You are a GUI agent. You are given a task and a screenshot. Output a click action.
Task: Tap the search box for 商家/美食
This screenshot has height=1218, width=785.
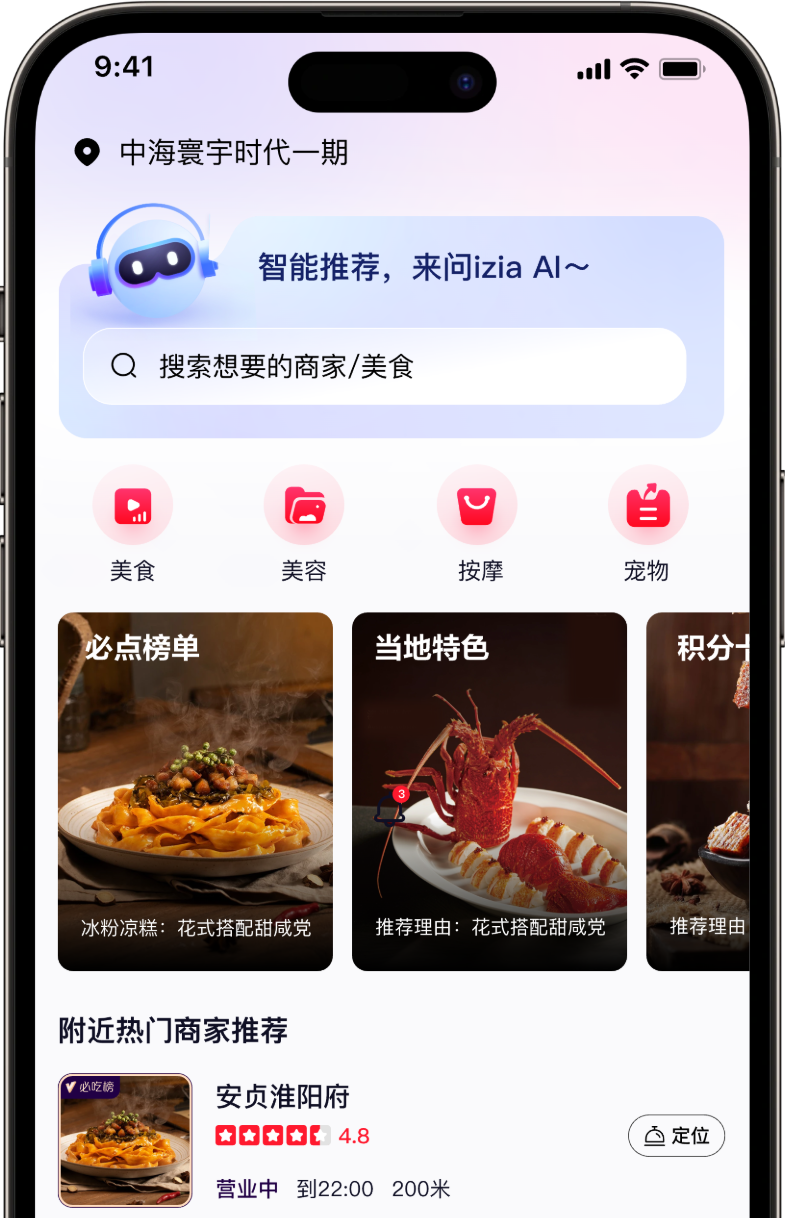coord(384,366)
